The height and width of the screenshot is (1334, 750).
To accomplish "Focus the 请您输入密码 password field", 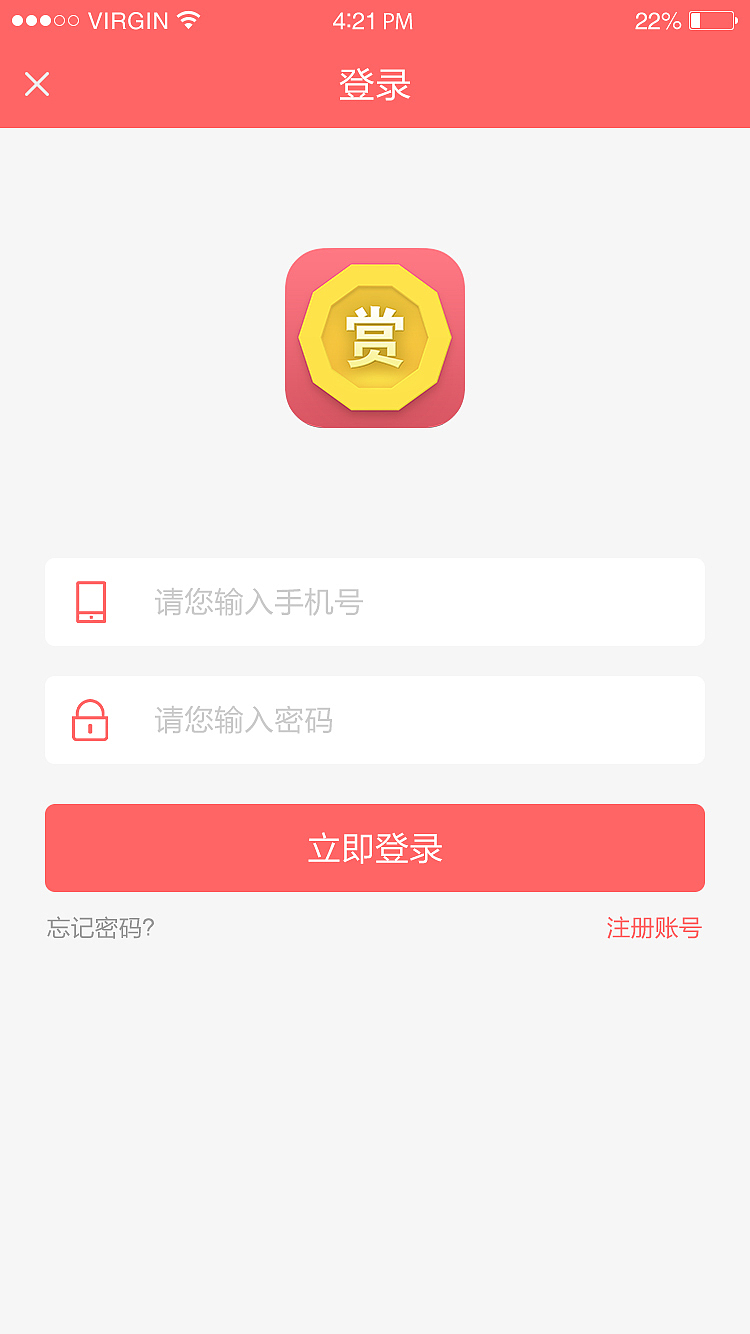I will tap(375, 719).
